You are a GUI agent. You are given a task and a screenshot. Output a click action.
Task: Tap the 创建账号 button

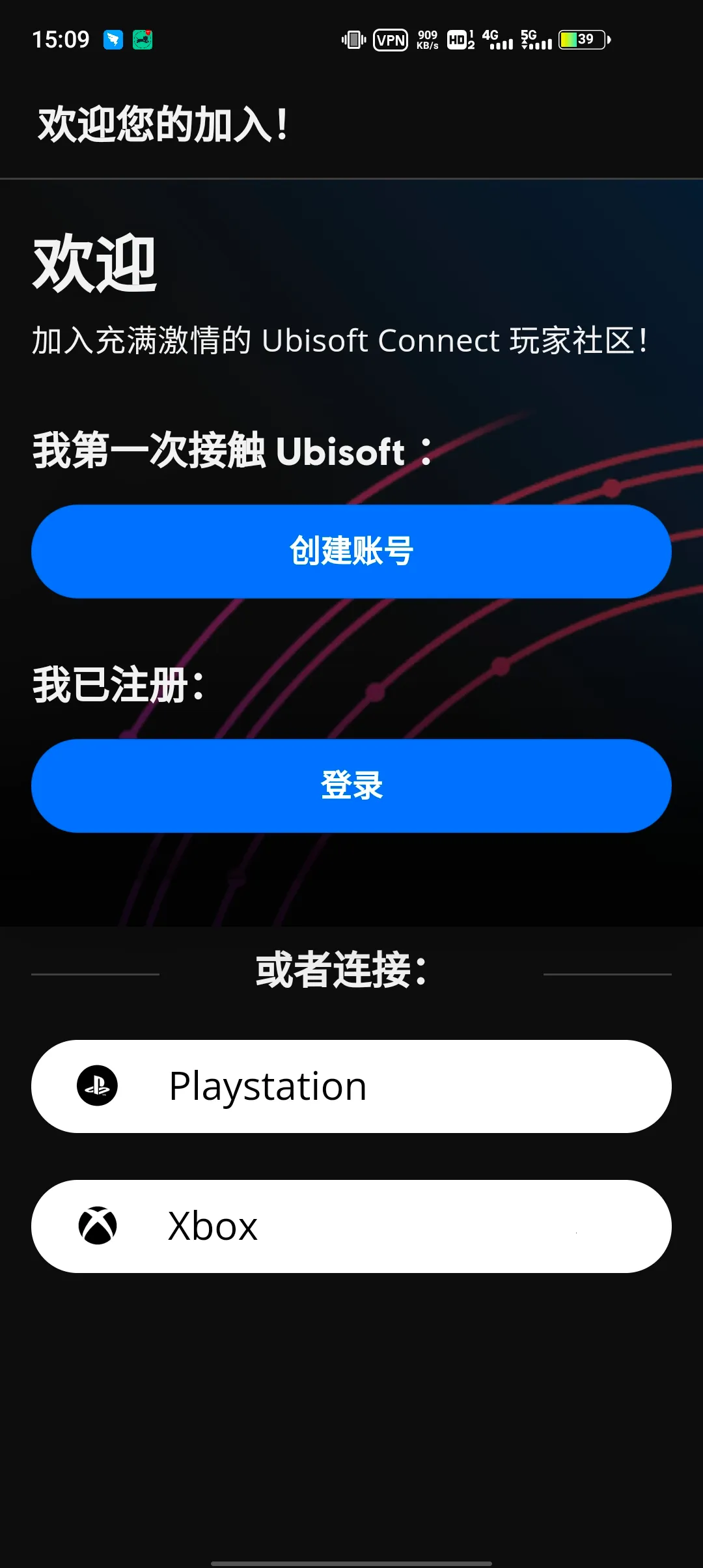351,551
